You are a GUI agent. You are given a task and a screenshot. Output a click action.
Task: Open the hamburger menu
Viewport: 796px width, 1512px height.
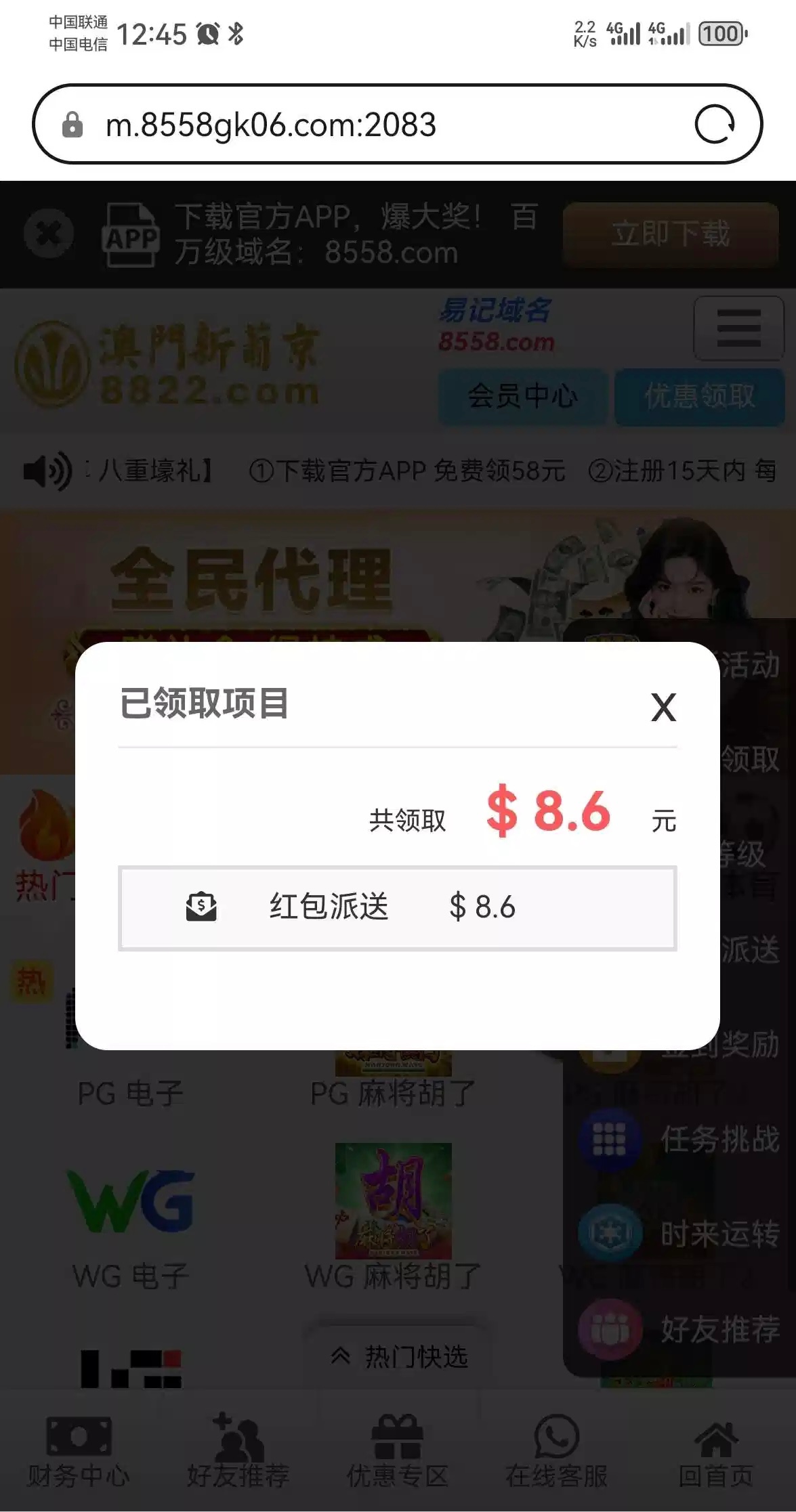[x=738, y=328]
